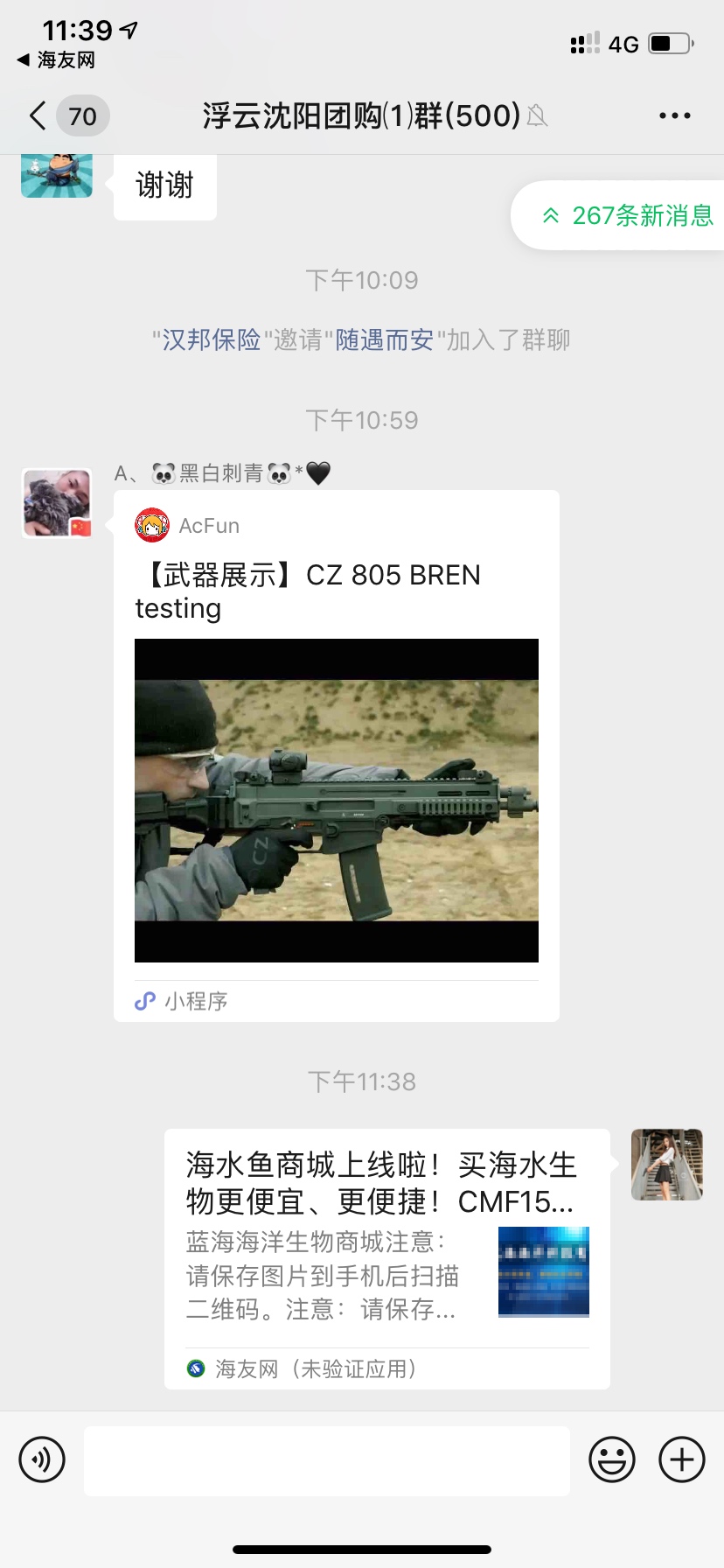Jump to the 267 new messages
This screenshot has height=1568, width=724.
click(x=627, y=215)
